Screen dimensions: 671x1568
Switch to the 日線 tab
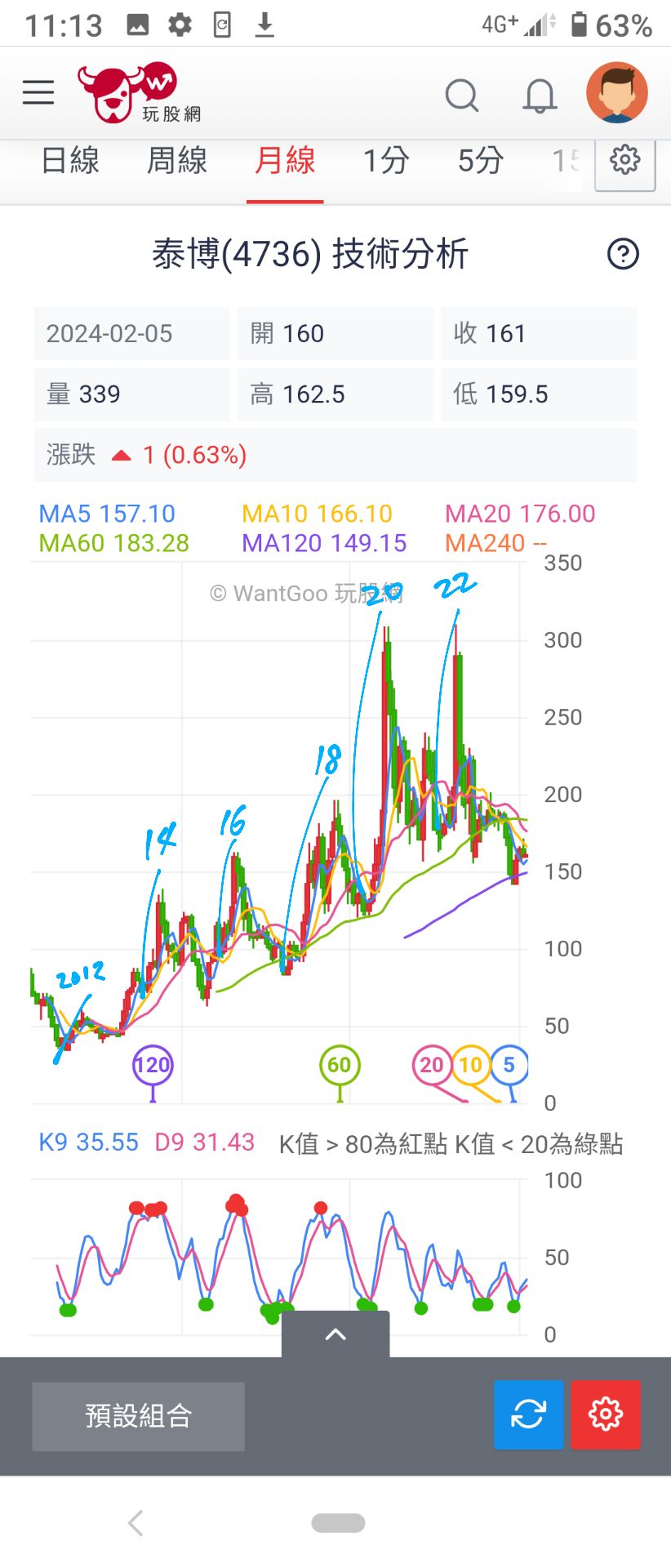(70, 161)
